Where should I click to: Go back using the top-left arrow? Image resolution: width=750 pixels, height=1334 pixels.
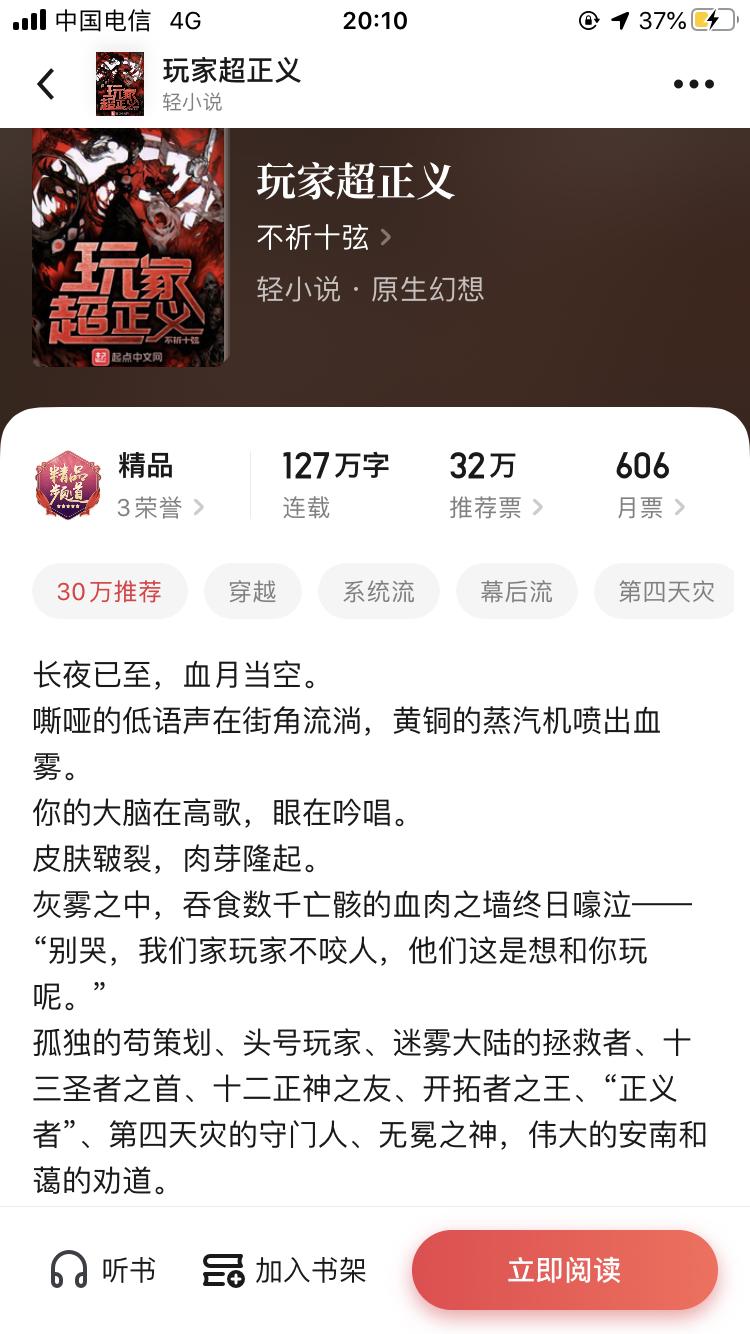click(46, 84)
